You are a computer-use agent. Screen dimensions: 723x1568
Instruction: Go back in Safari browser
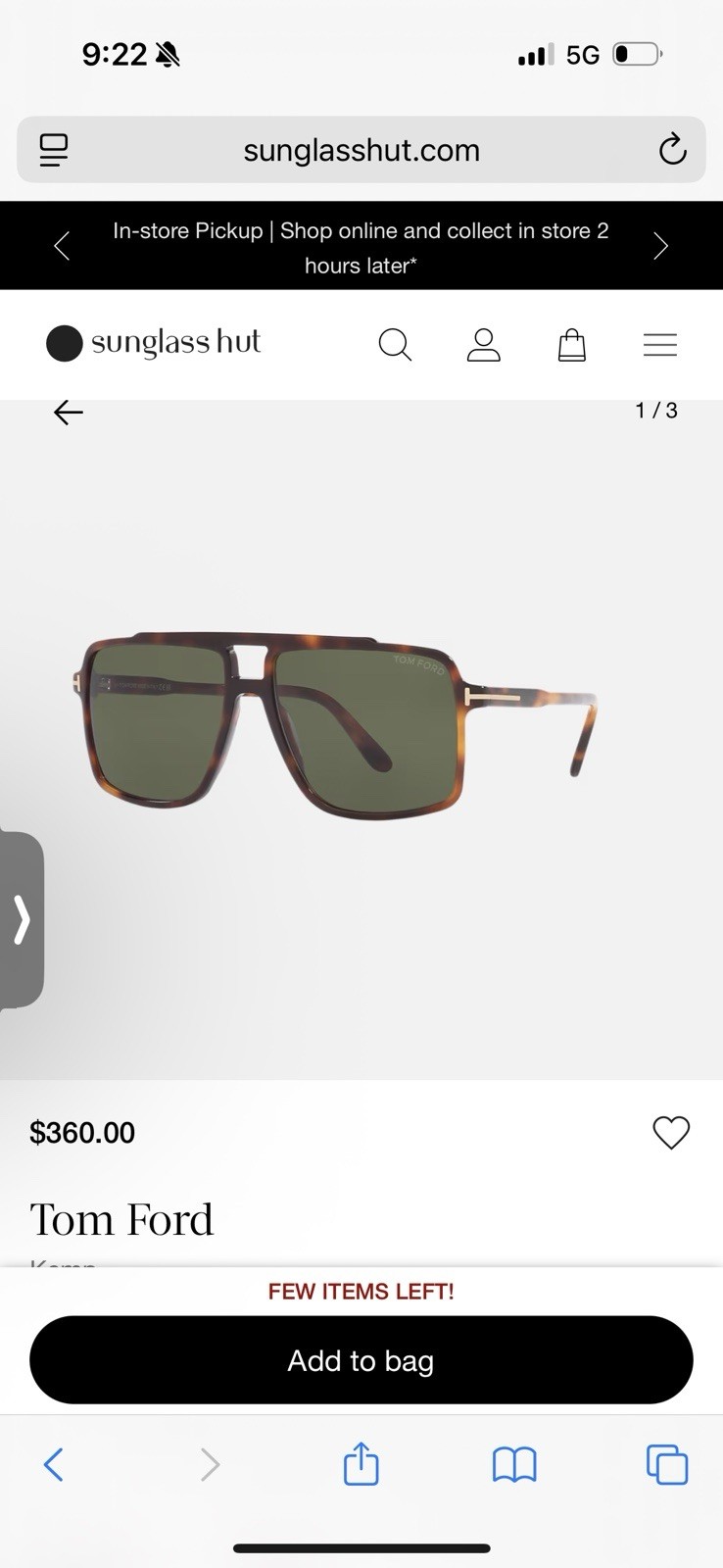(x=54, y=1465)
